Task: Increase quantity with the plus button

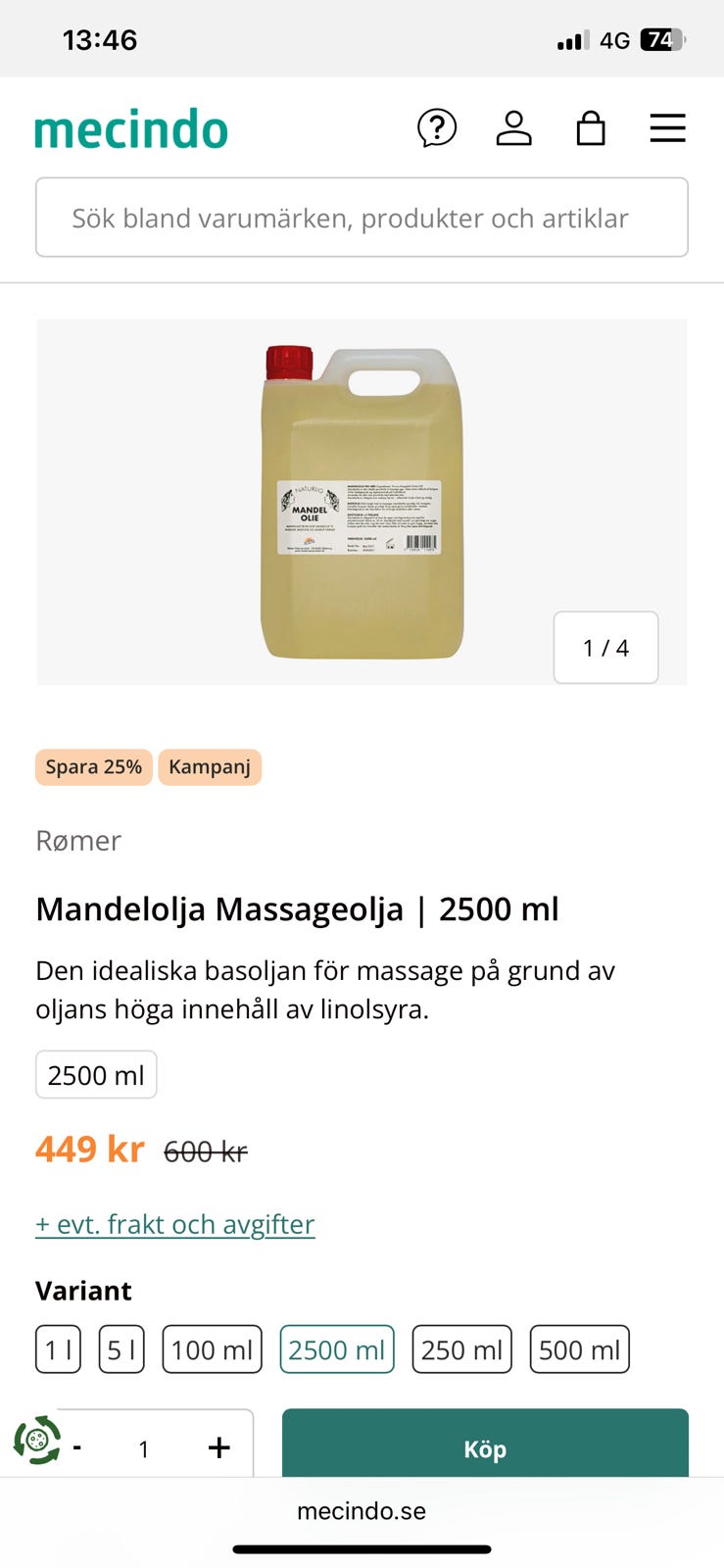Action: click(219, 1447)
